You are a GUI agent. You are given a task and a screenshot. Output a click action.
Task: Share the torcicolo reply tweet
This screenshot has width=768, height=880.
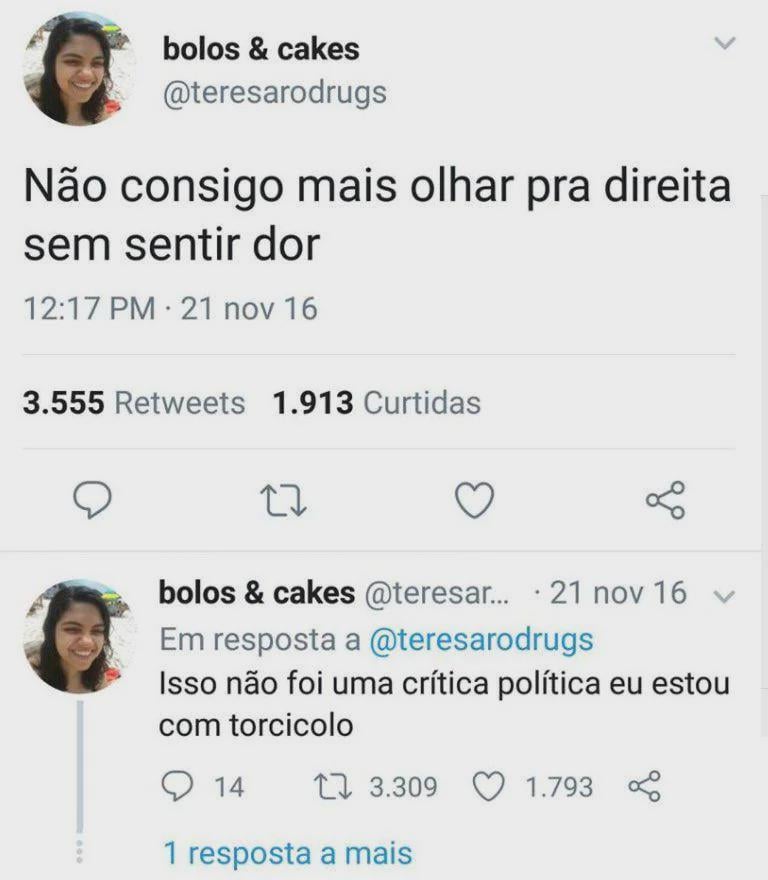tap(645, 787)
